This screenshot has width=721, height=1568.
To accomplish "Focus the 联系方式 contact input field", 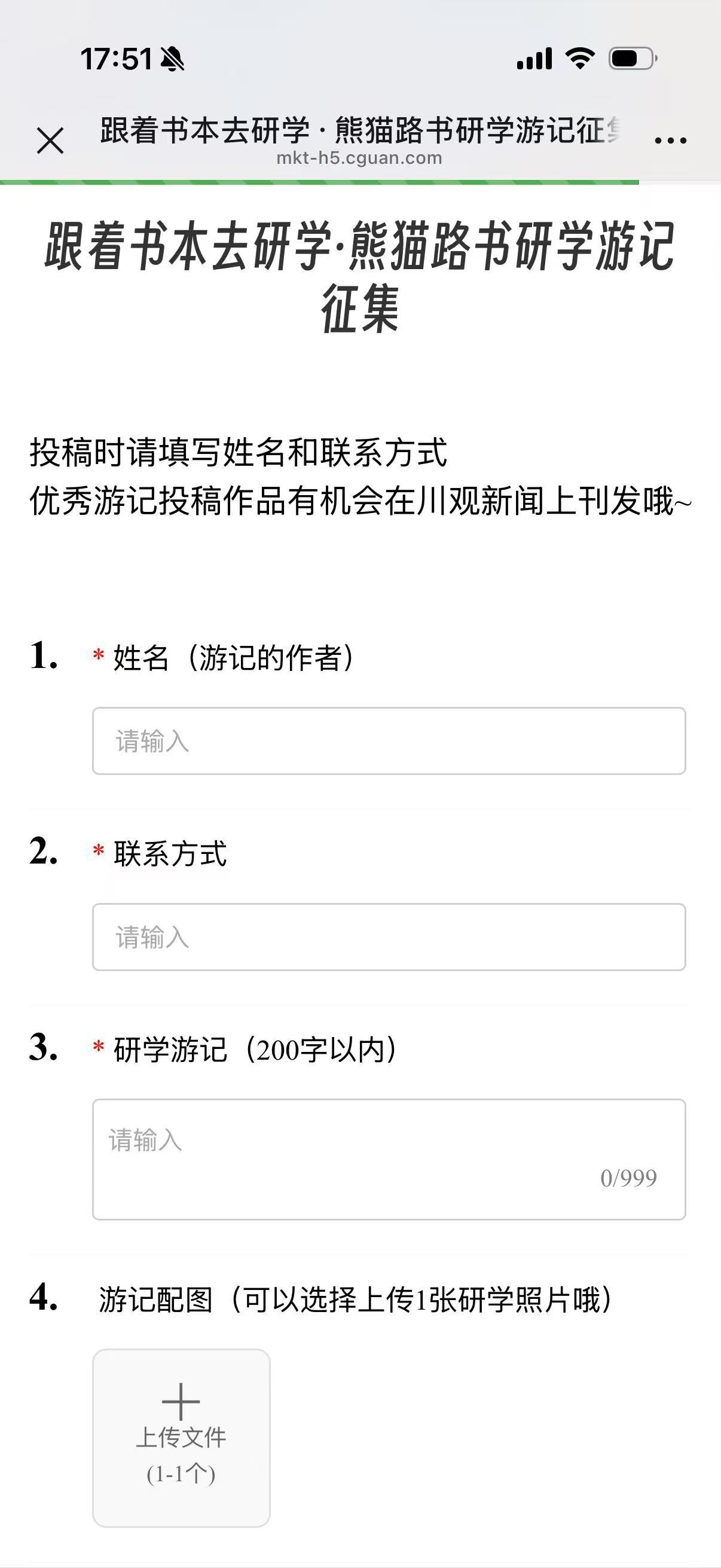I will coord(389,936).
